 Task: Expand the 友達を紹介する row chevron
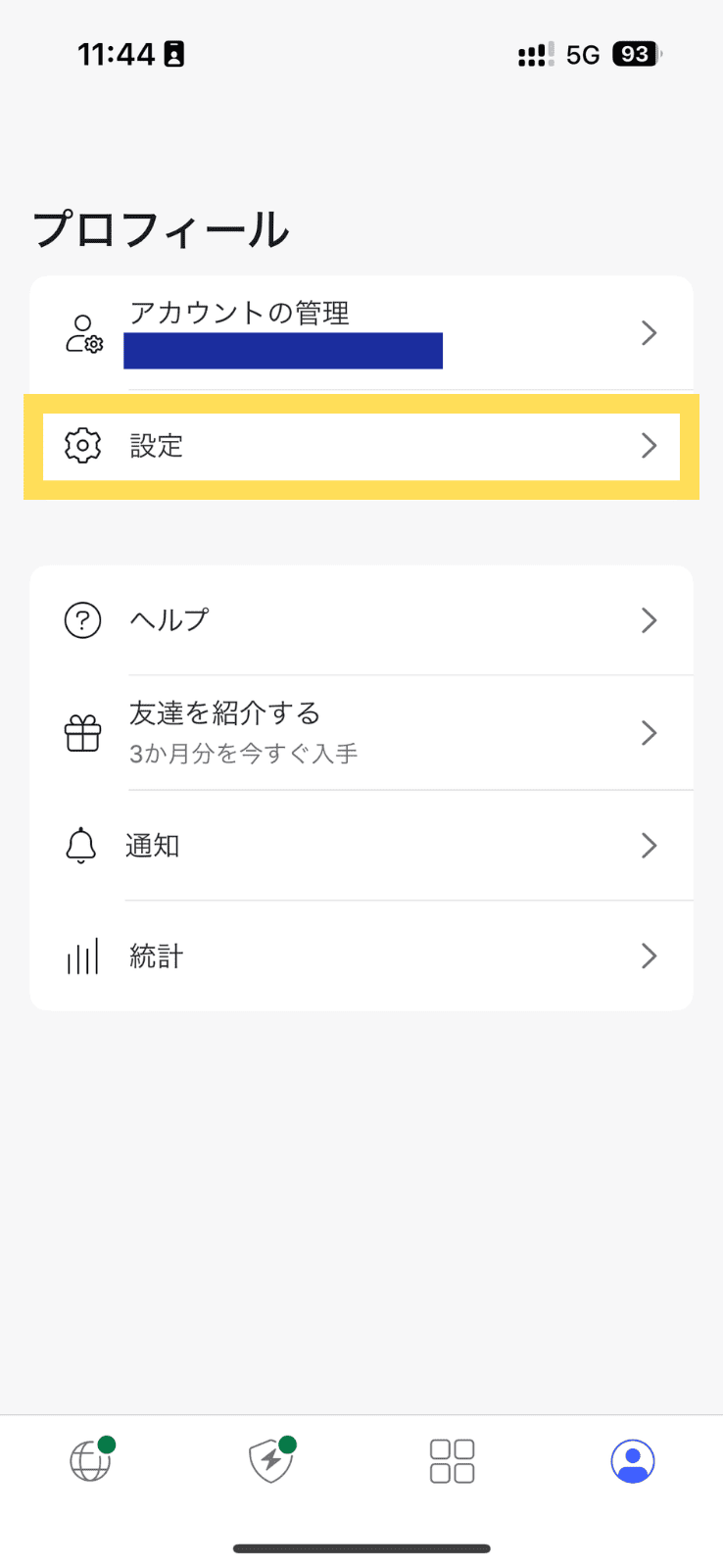tap(649, 732)
